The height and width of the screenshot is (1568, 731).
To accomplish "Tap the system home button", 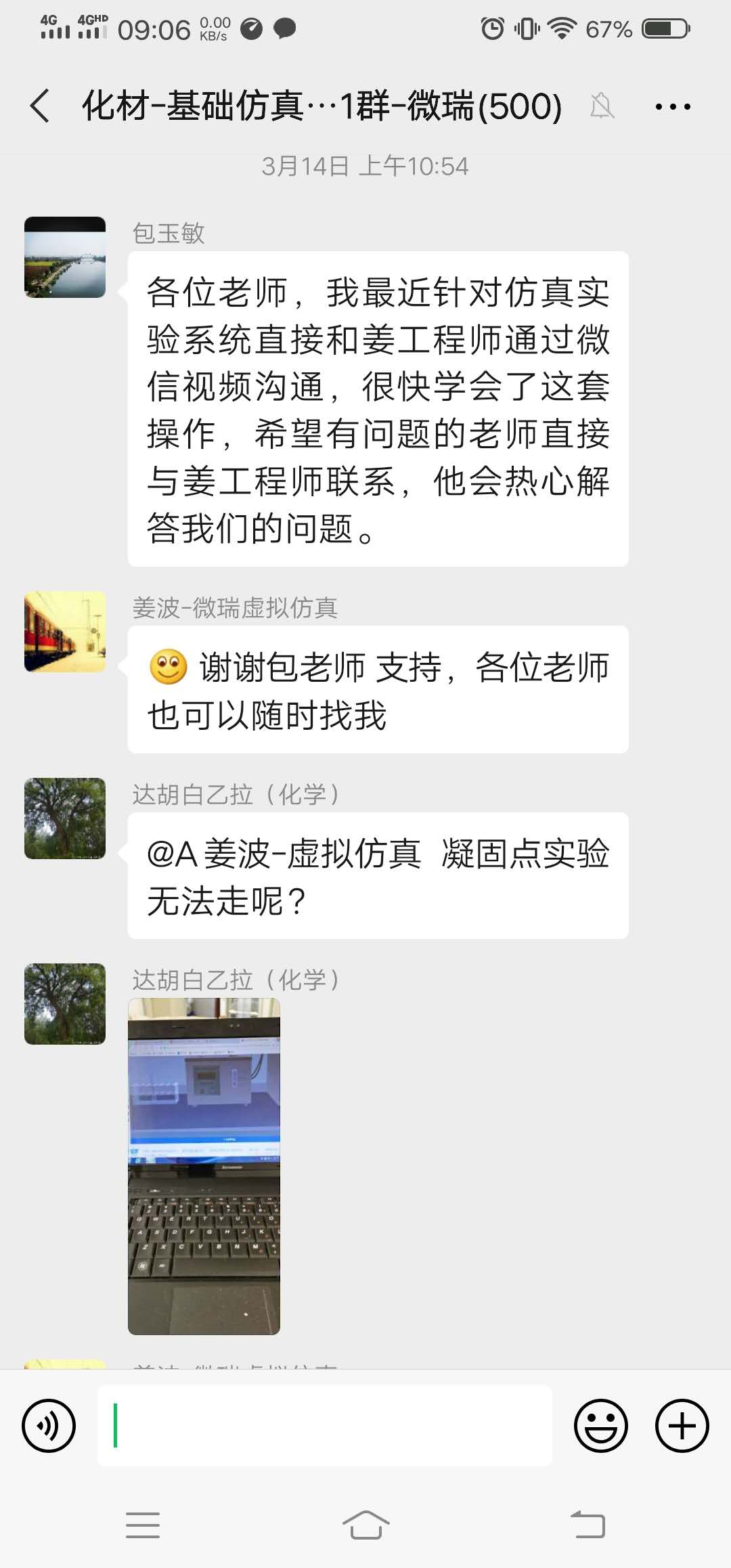I will (x=365, y=1525).
